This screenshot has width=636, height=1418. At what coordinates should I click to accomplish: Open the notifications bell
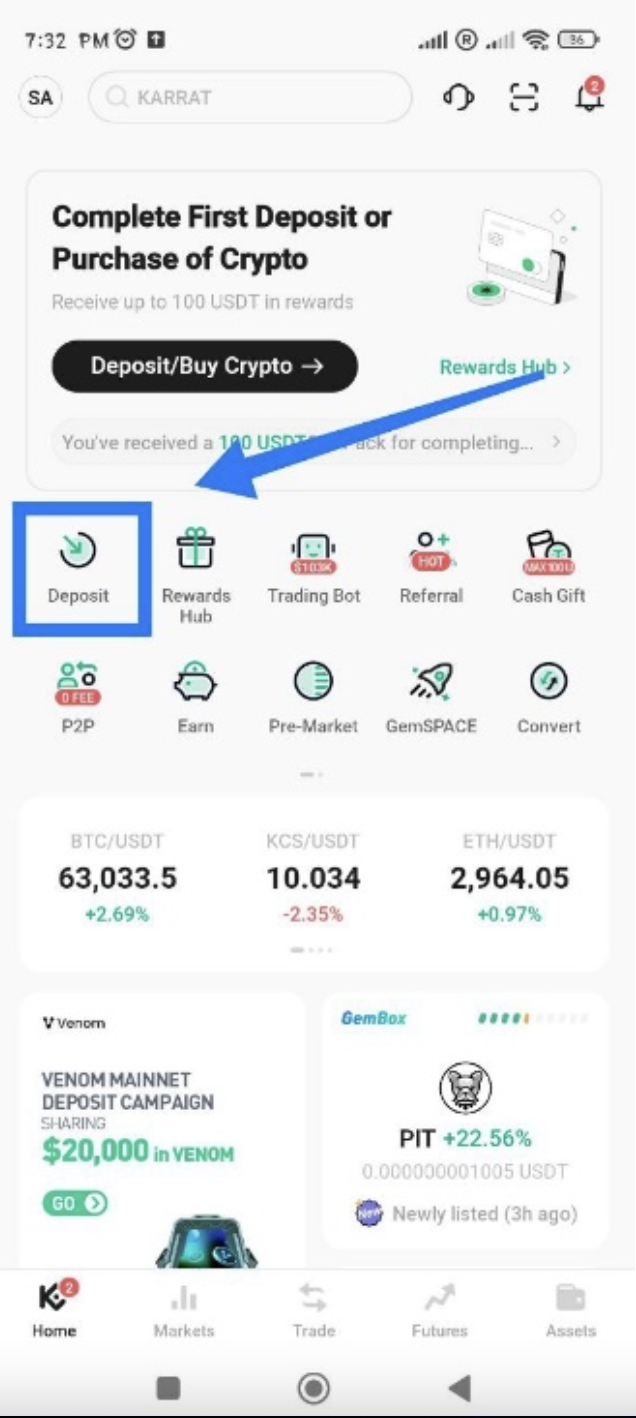click(590, 96)
